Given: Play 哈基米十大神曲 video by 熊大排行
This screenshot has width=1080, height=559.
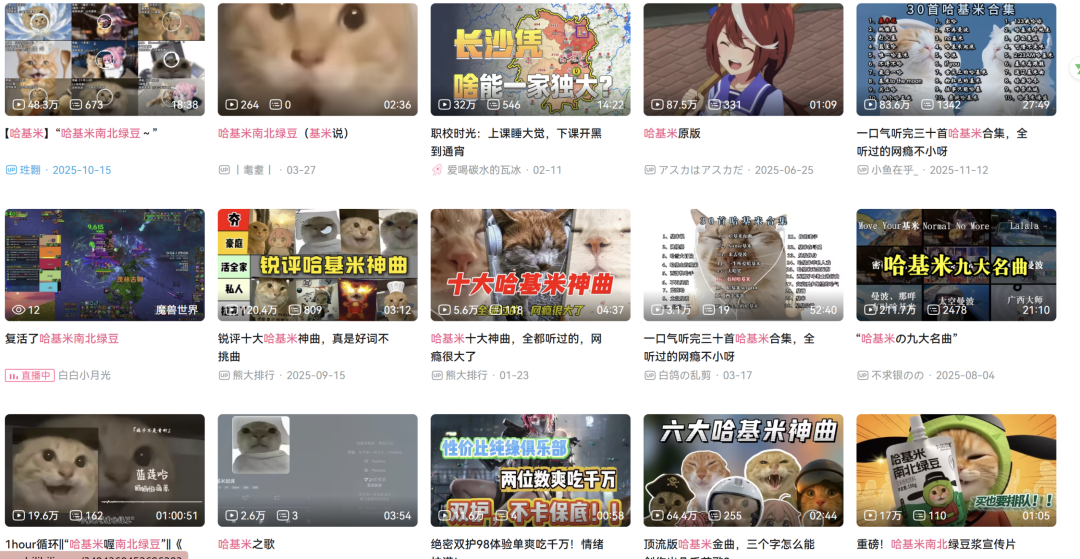Looking at the screenshot, I should pos(530,265).
